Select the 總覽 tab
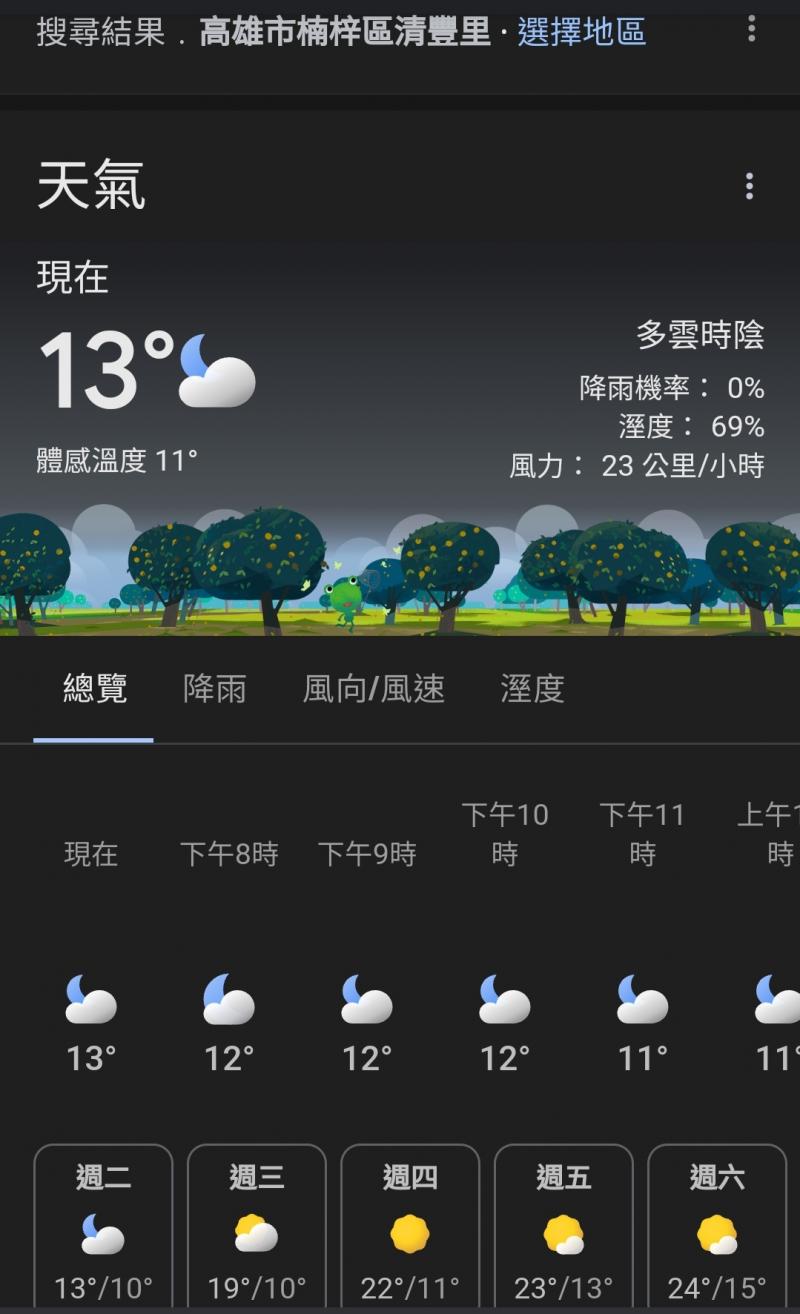This screenshot has height=1314, width=800. [x=94, y=689]
